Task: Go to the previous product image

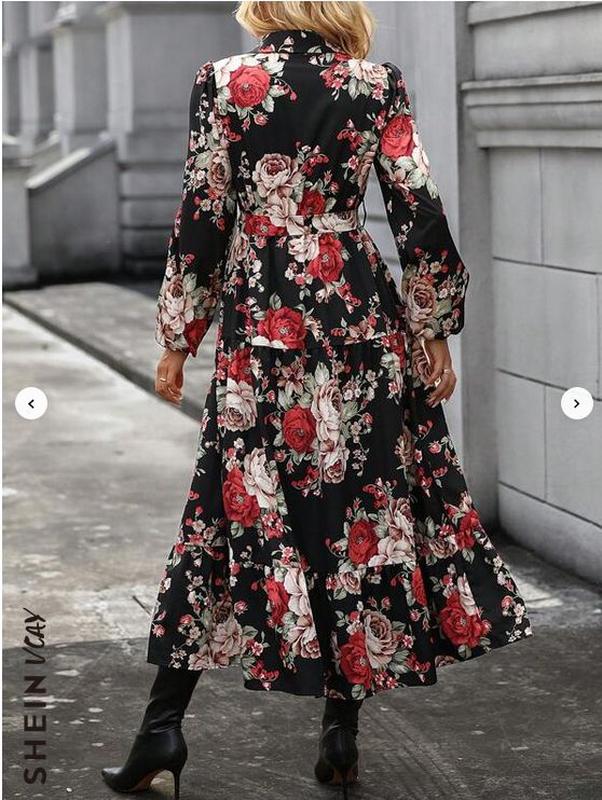Action: (31, 403)
